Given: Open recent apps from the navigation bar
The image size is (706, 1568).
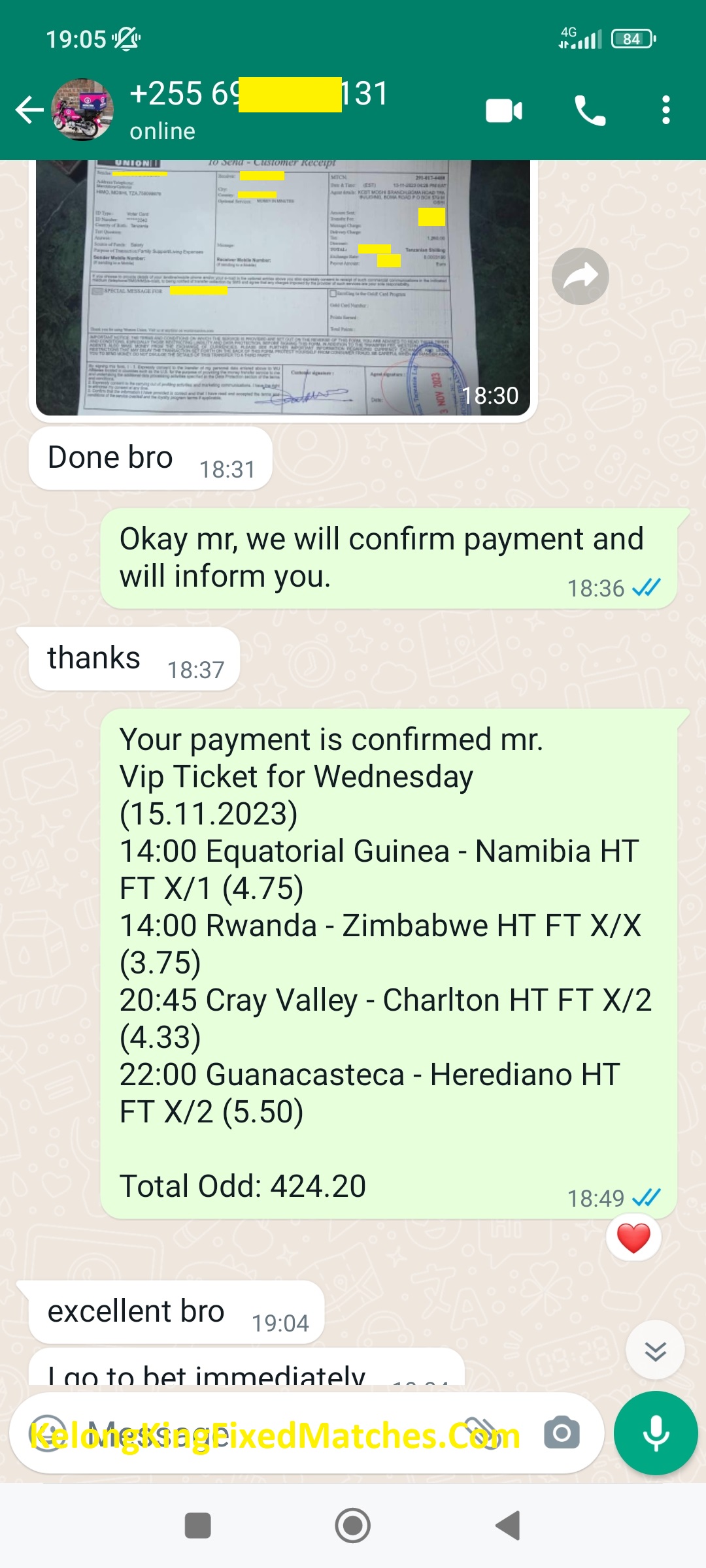Looking at the screenshot, I should tap(198, 1526).
